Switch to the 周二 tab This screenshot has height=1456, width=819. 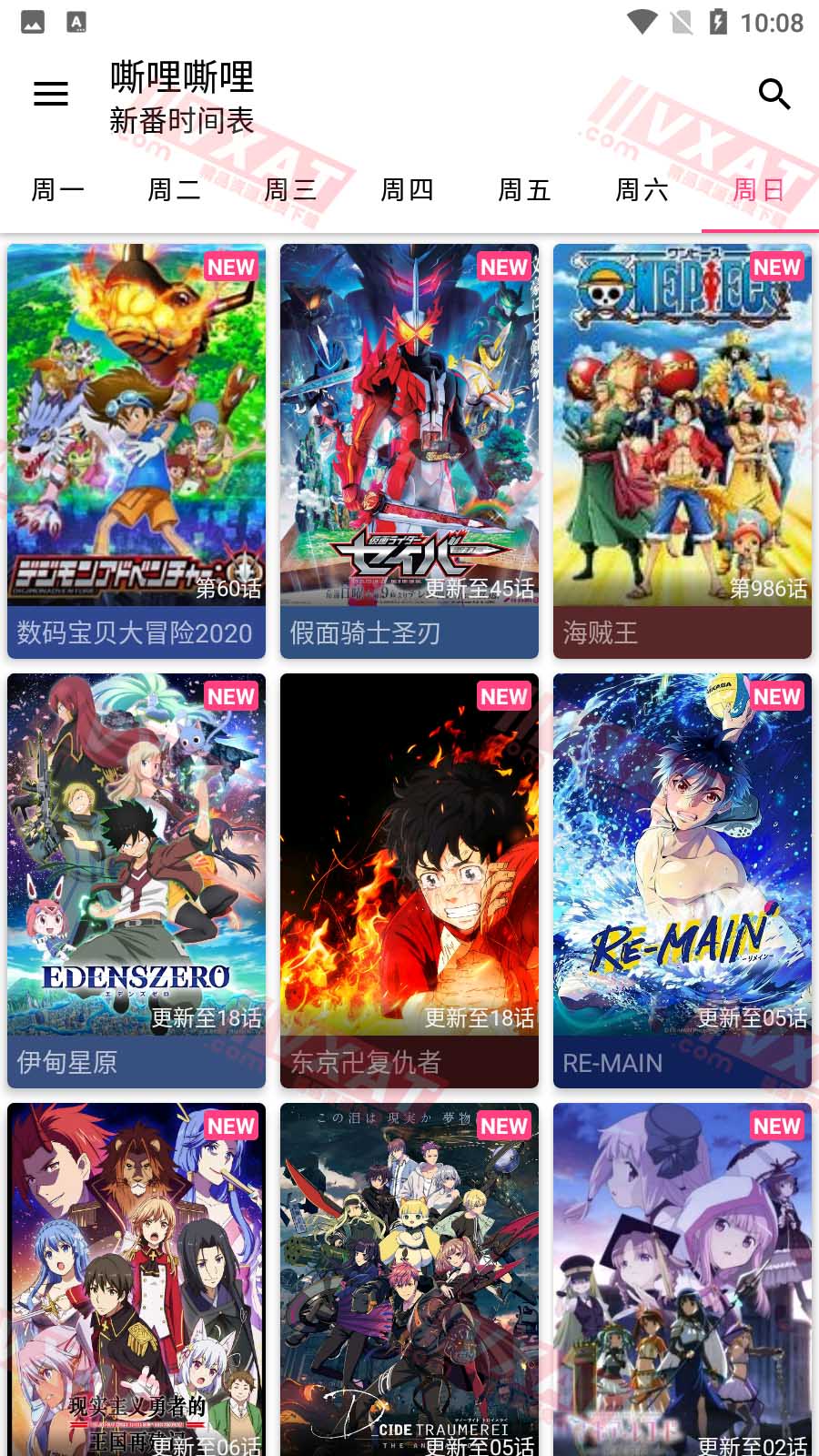(x=175, y=189)
